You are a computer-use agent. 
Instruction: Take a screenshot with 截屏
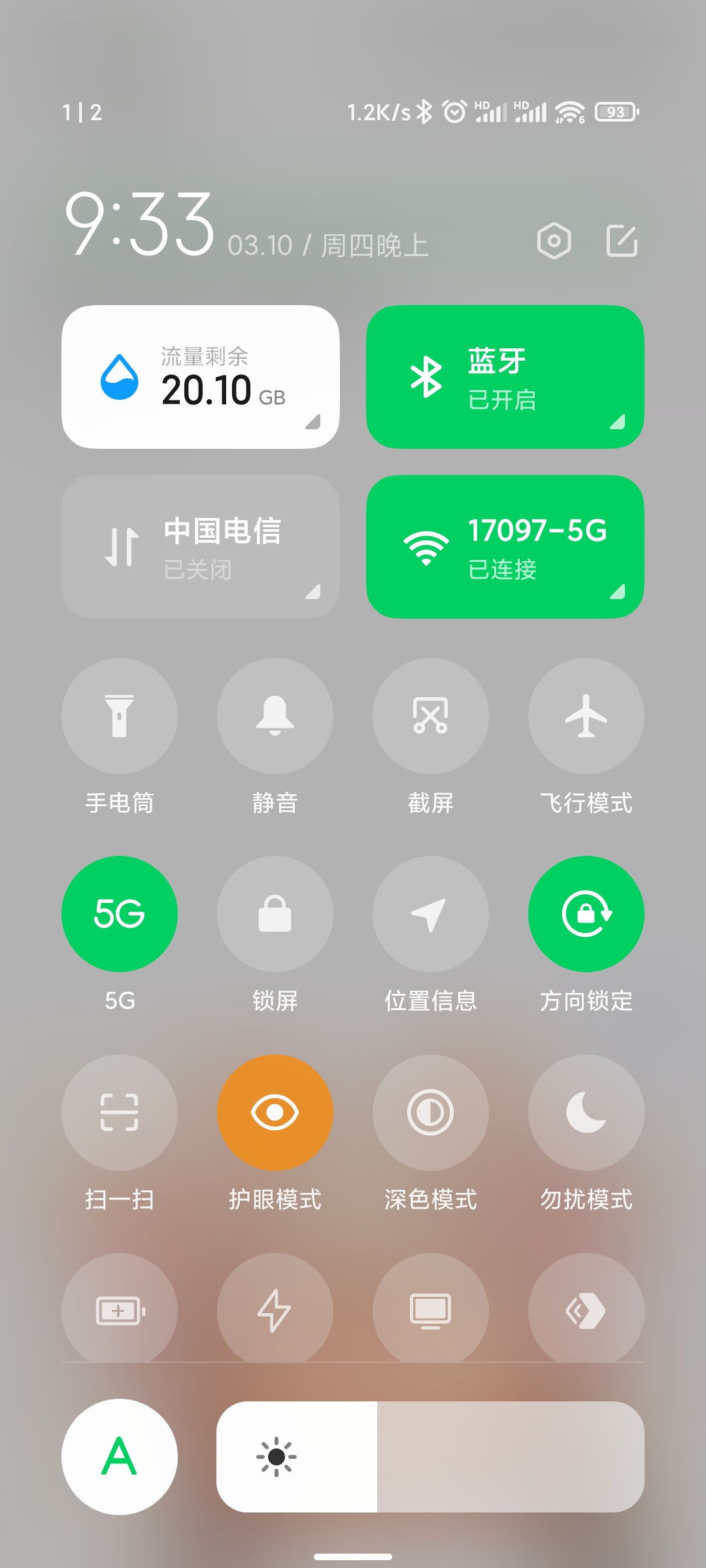431,716
